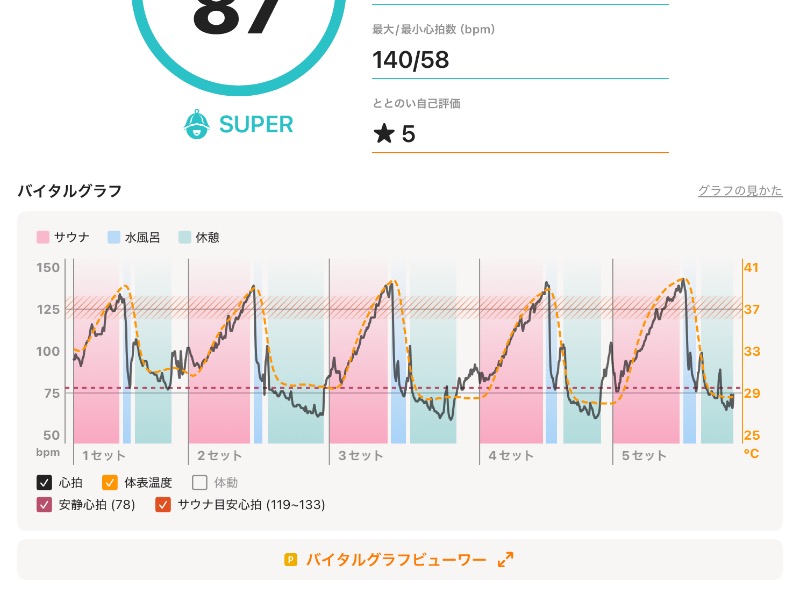Open the グラフの見かた help link
Image resolution: width=800 pixels, height=600 pixels.
[x=740, y=191]
